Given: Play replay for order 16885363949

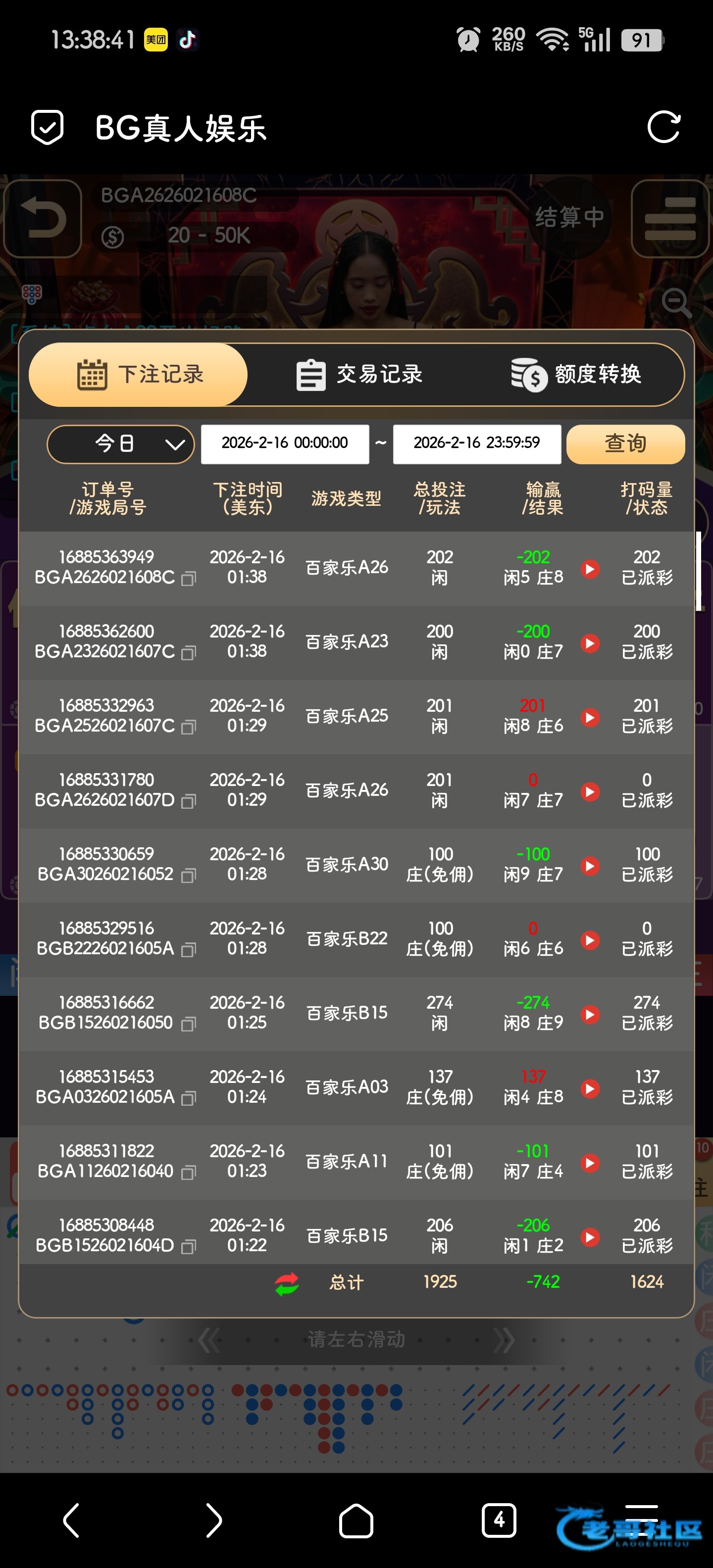Looking at the screenshot, I should [589, 569].
